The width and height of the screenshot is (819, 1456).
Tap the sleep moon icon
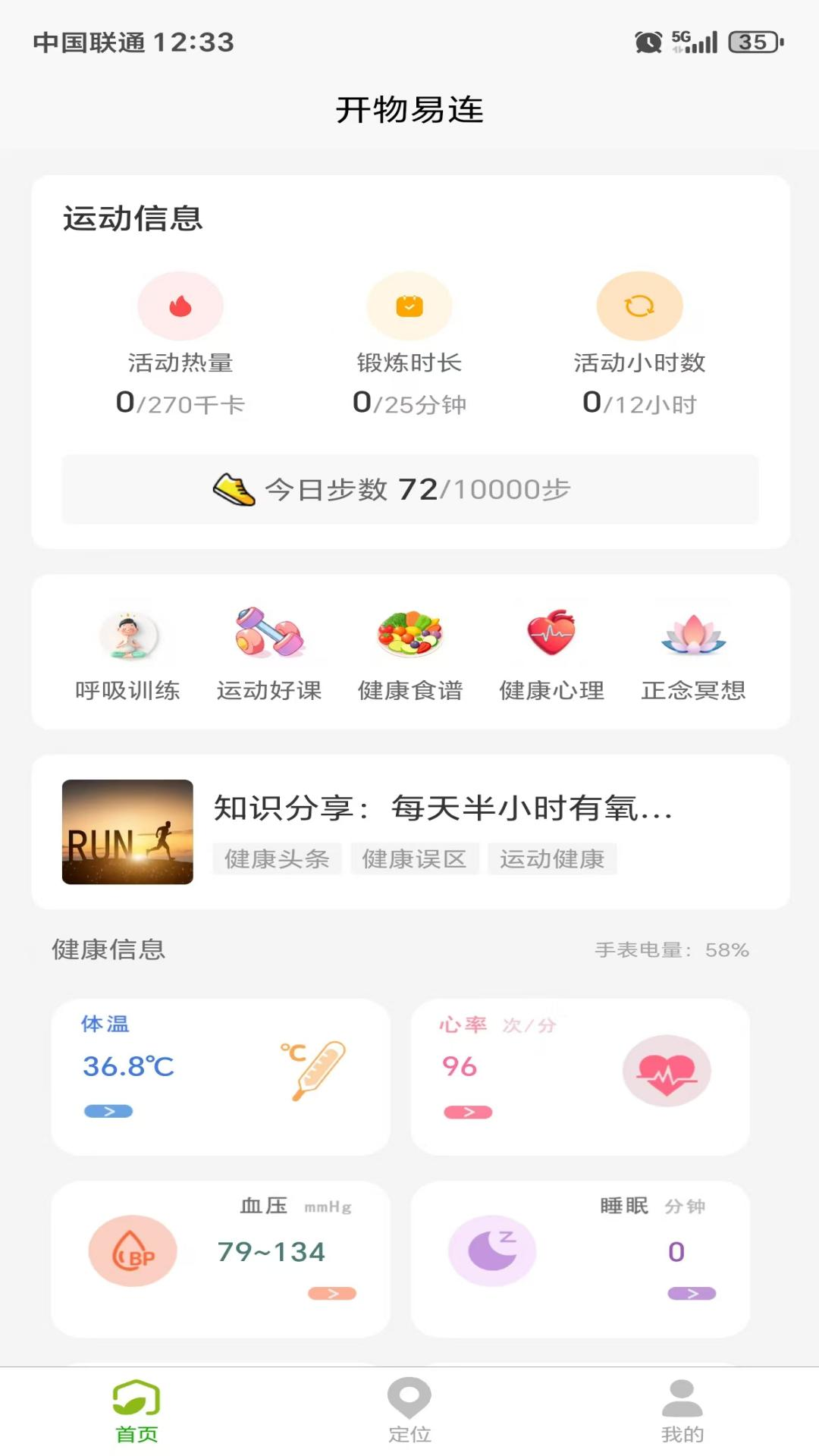click(x=492, y=1250)
